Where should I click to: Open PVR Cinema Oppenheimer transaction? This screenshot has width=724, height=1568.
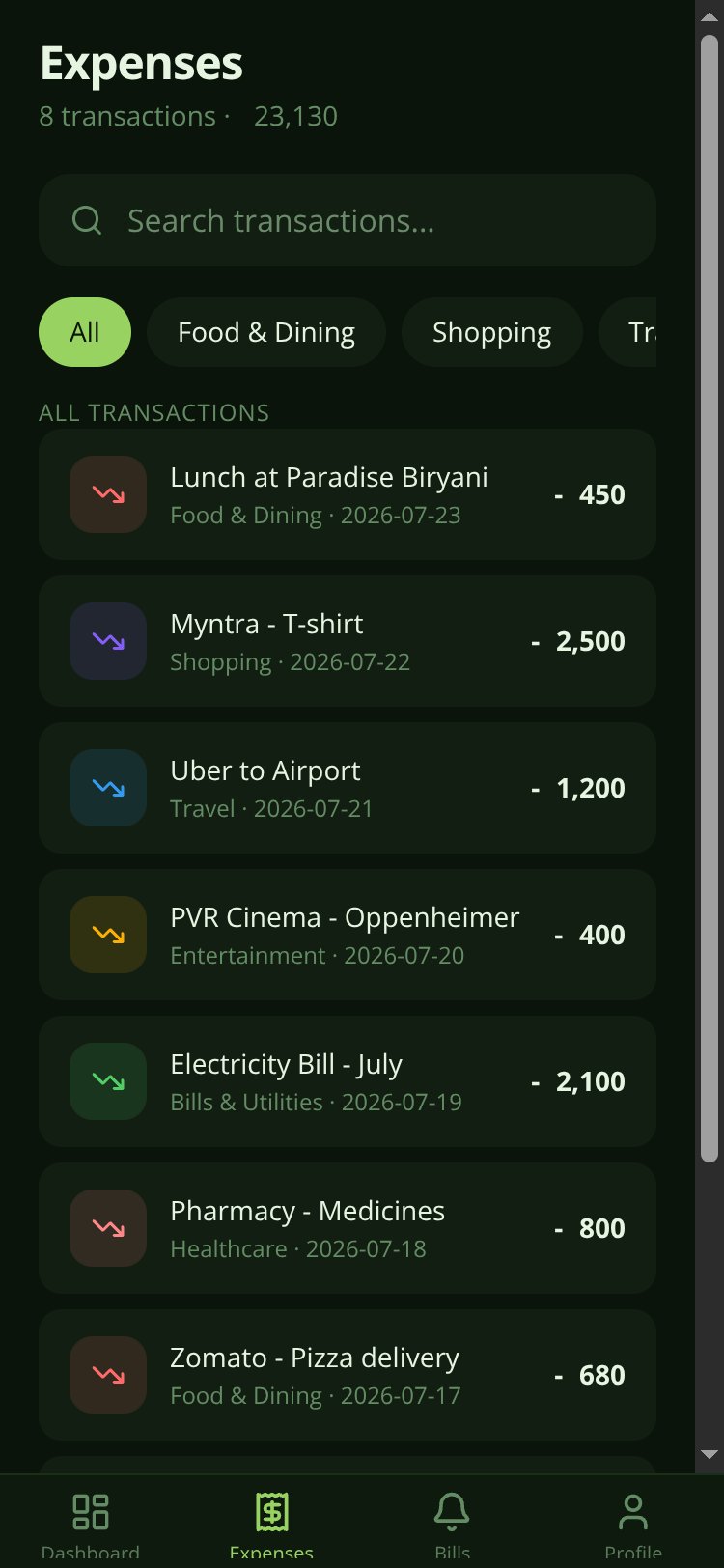pos(348,935)
